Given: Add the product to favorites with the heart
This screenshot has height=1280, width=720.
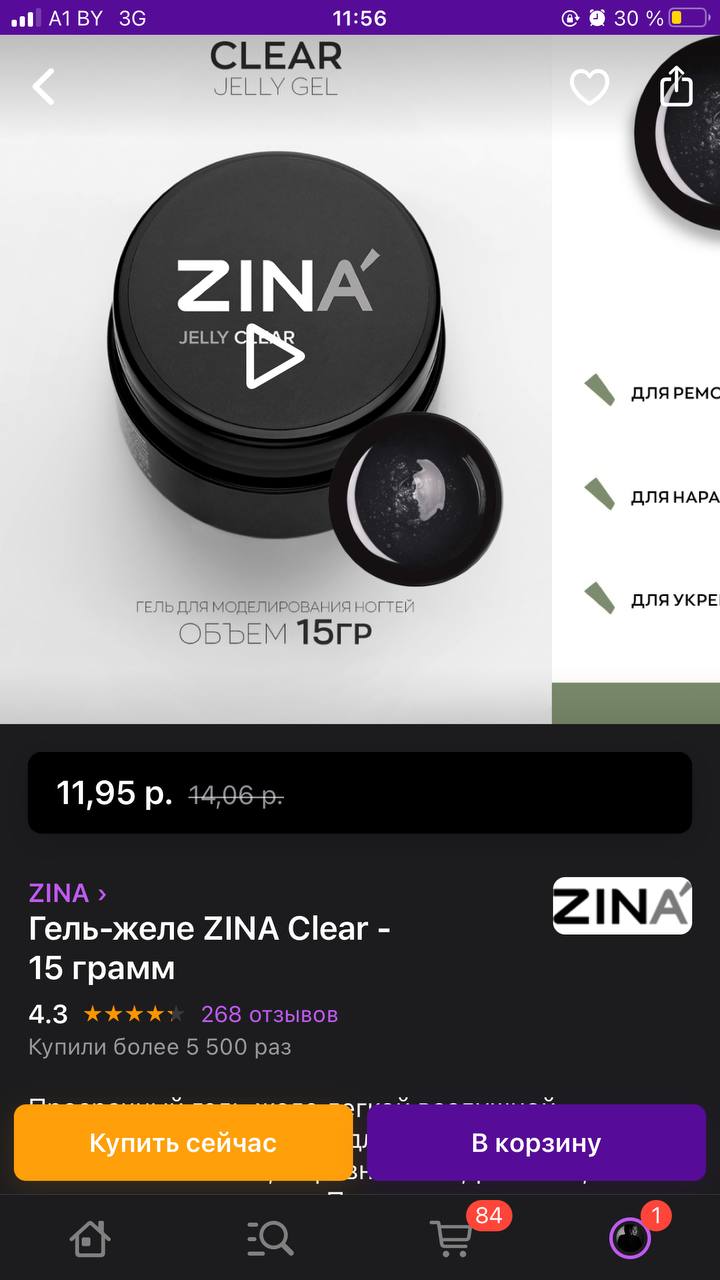Looking at the screenshot, I should 589,87.
